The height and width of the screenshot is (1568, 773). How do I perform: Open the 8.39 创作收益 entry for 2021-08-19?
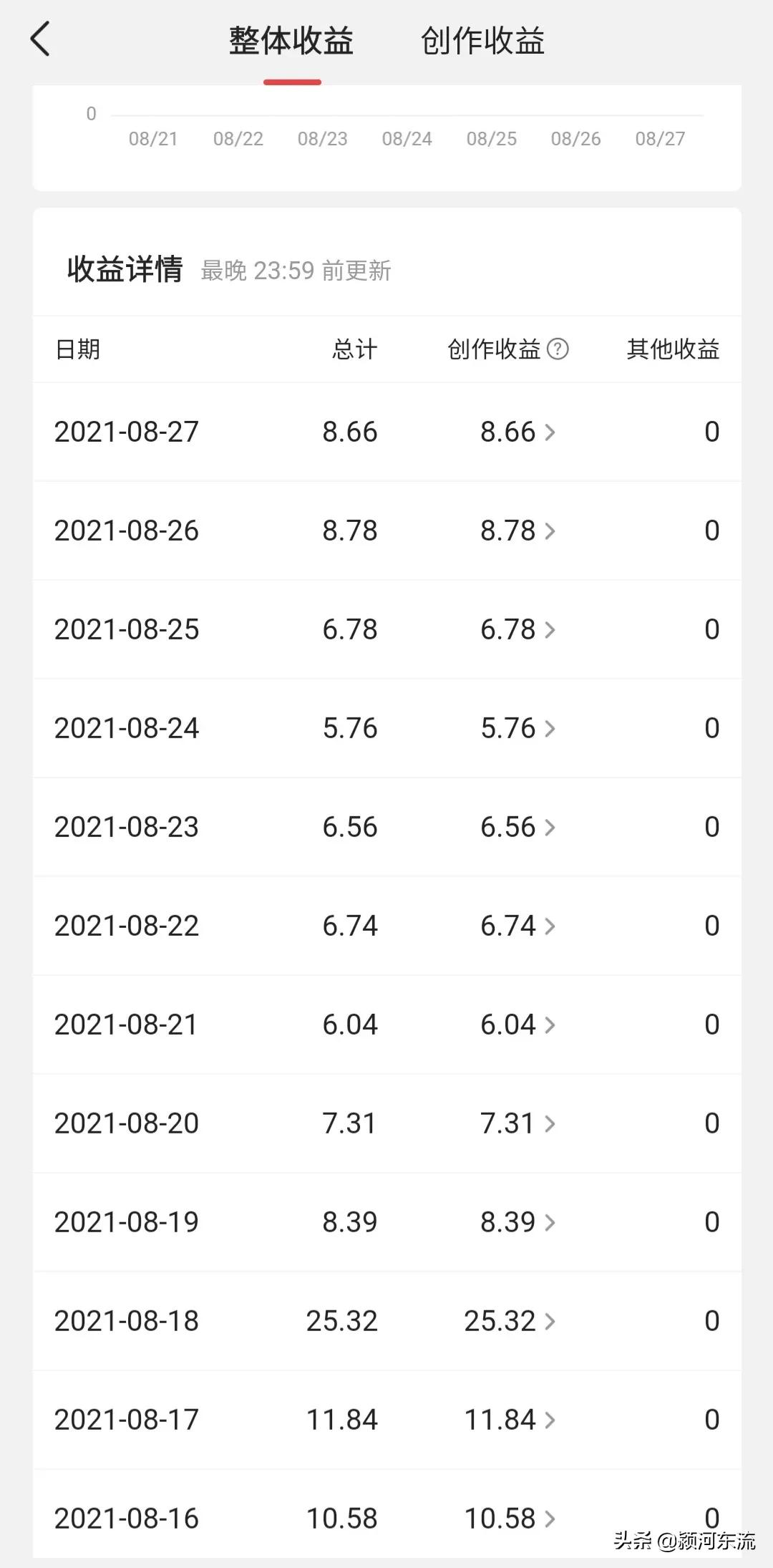(x=517, y=1222)
